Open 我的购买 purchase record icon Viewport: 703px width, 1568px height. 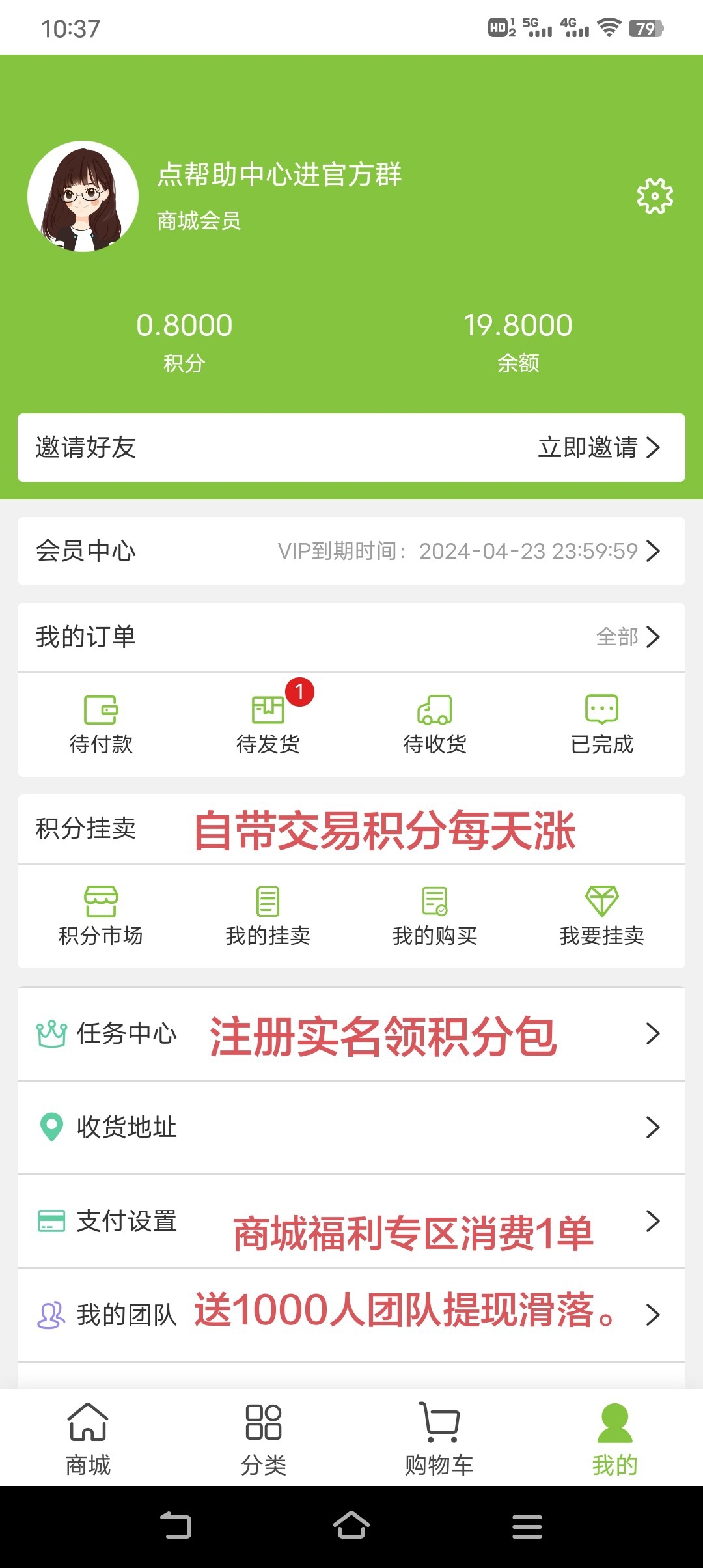pyautogui.click(x=434, y=905)
